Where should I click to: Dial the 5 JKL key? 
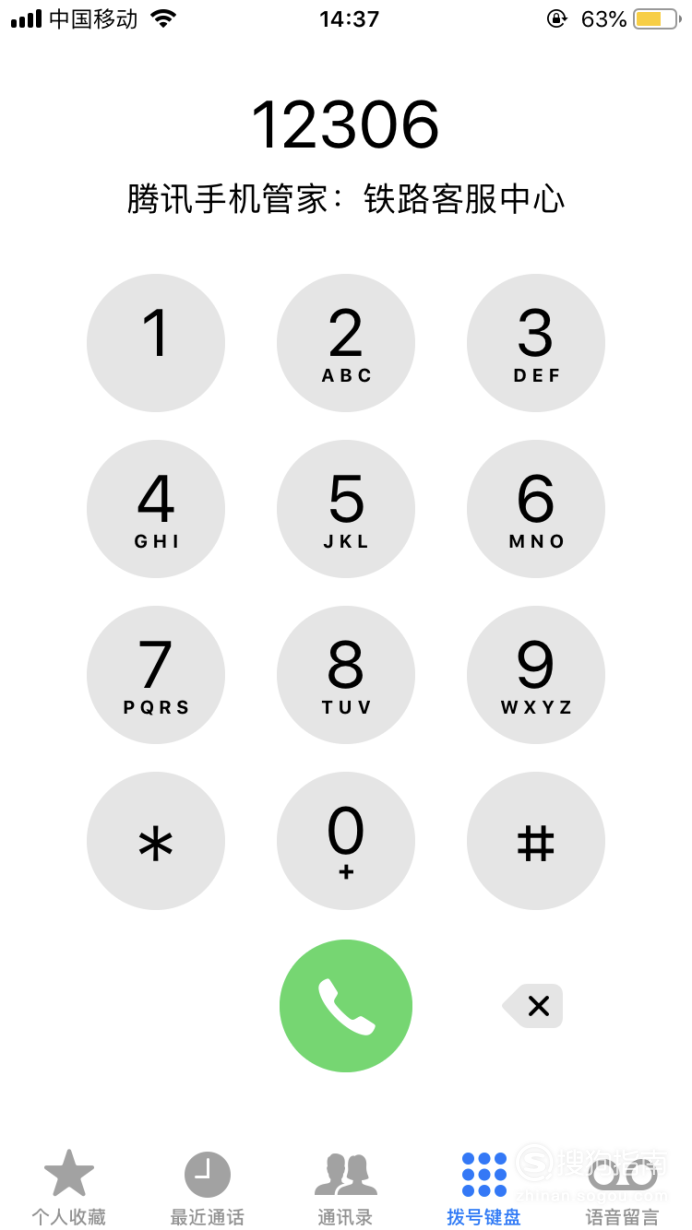(346, 509)
